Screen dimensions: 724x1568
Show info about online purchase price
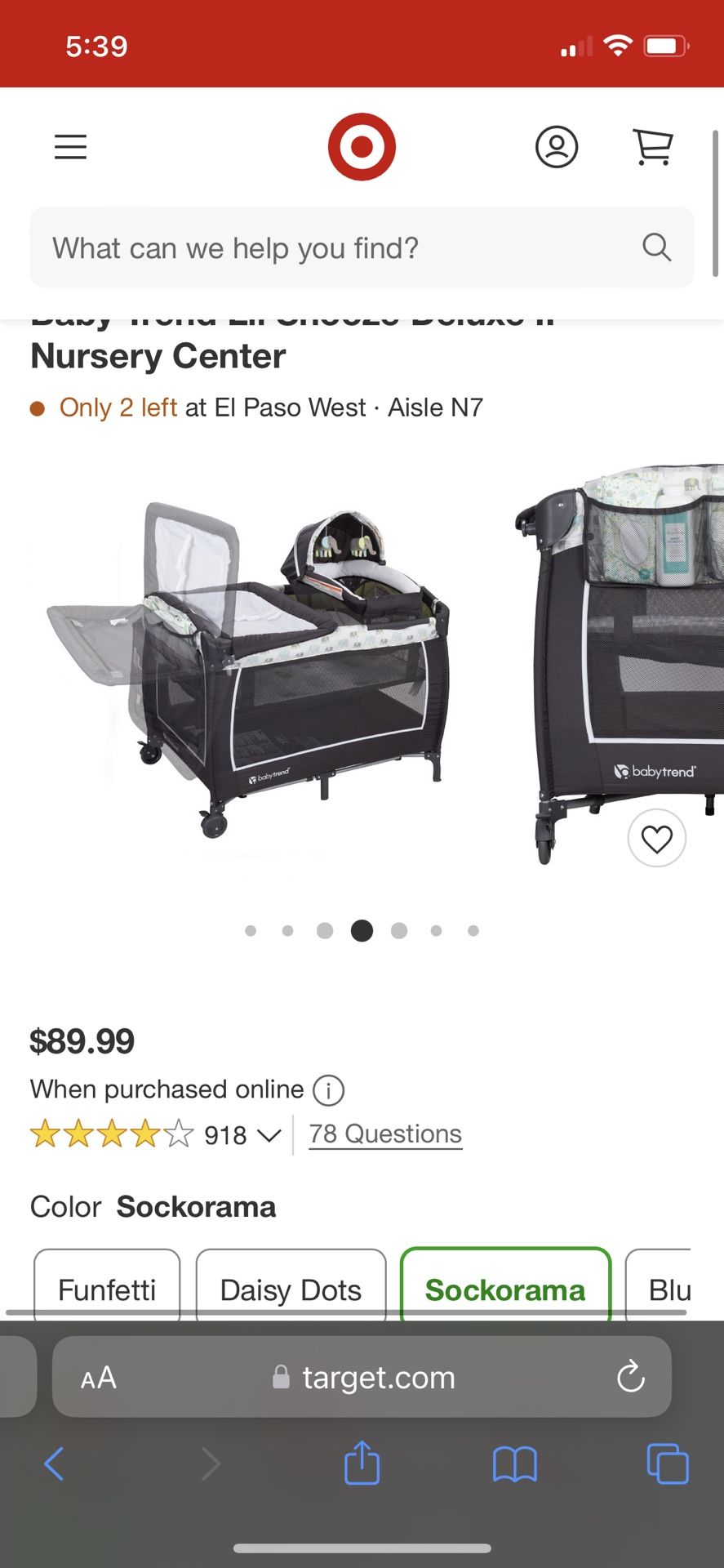(329, 1090)
